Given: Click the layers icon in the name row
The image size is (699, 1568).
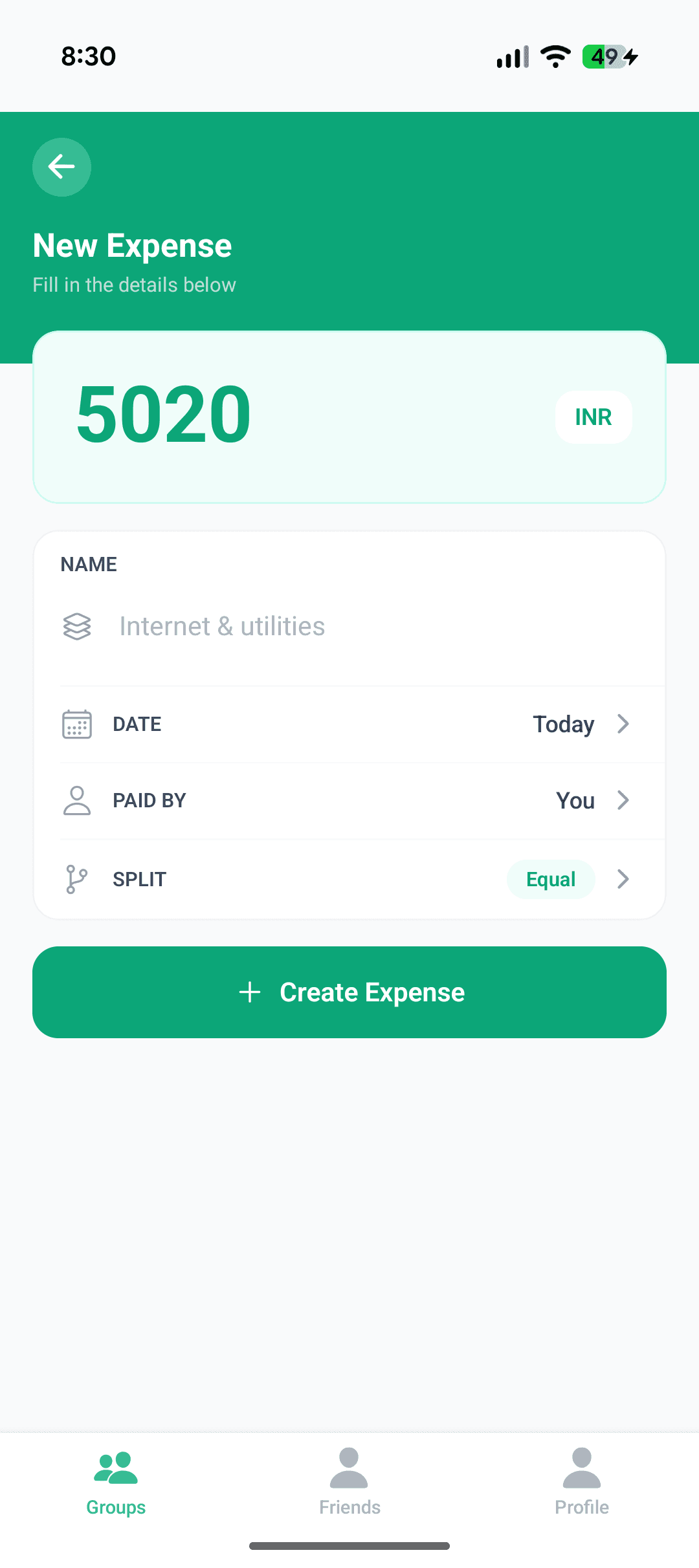Looking at the screenshot, I should click(77, 626).
